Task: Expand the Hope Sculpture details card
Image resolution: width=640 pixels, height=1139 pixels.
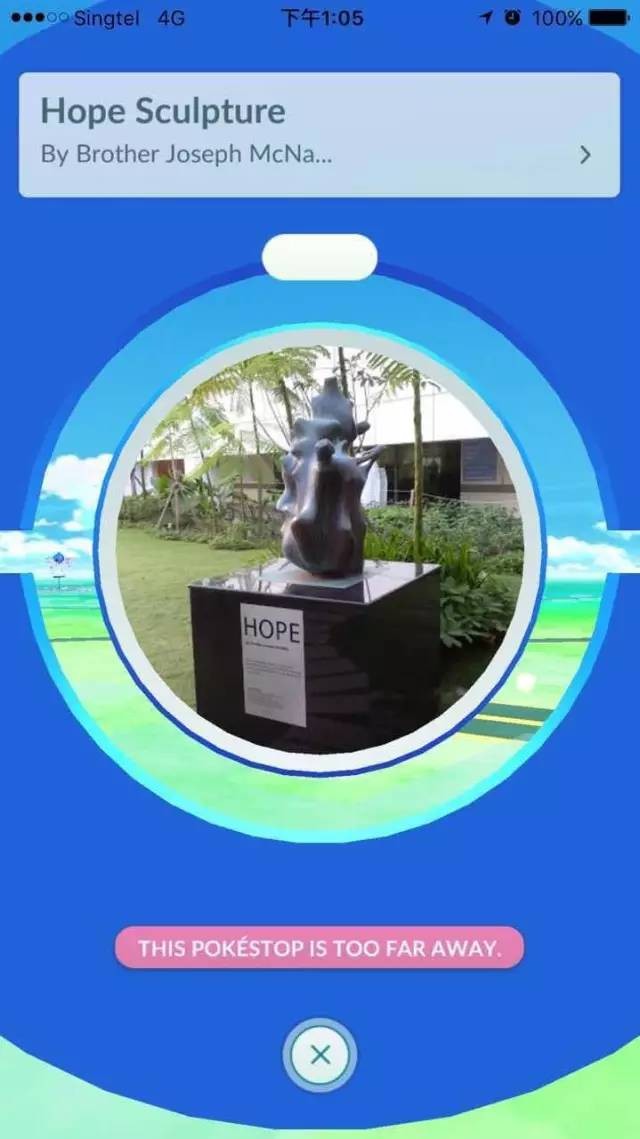Action: pyautogui.click(x=585, y=155)
